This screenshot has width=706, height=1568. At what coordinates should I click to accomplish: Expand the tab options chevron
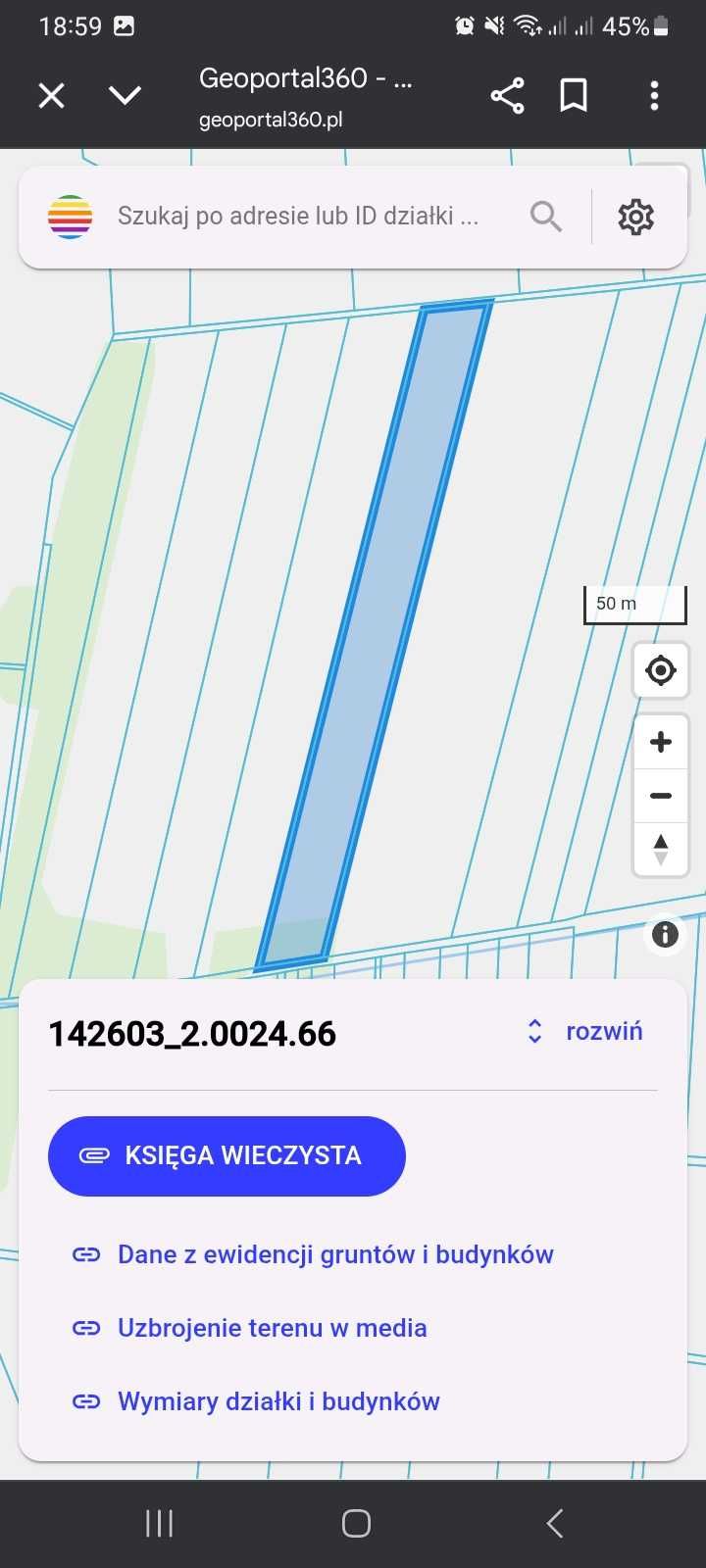(125, 95)
